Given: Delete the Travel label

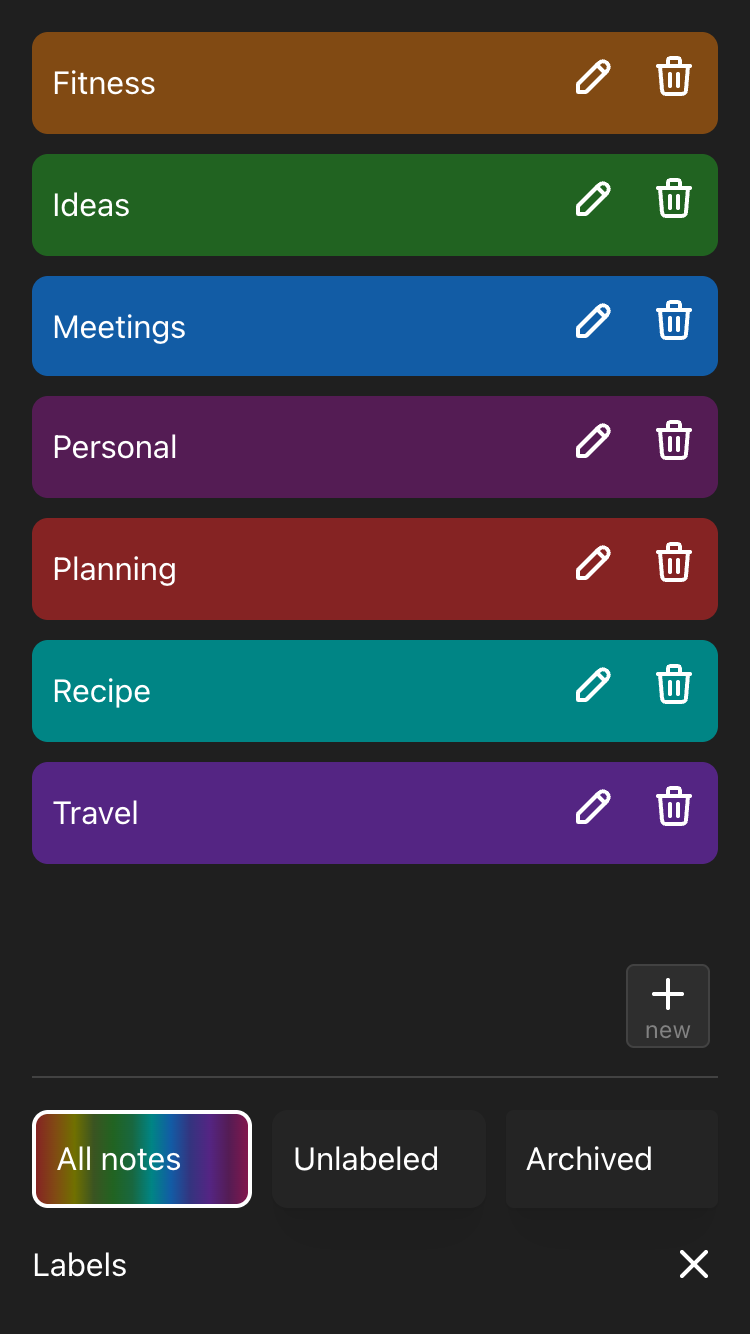Looking at the screenshot, I should pyautogui.click(x=674, y=808).
